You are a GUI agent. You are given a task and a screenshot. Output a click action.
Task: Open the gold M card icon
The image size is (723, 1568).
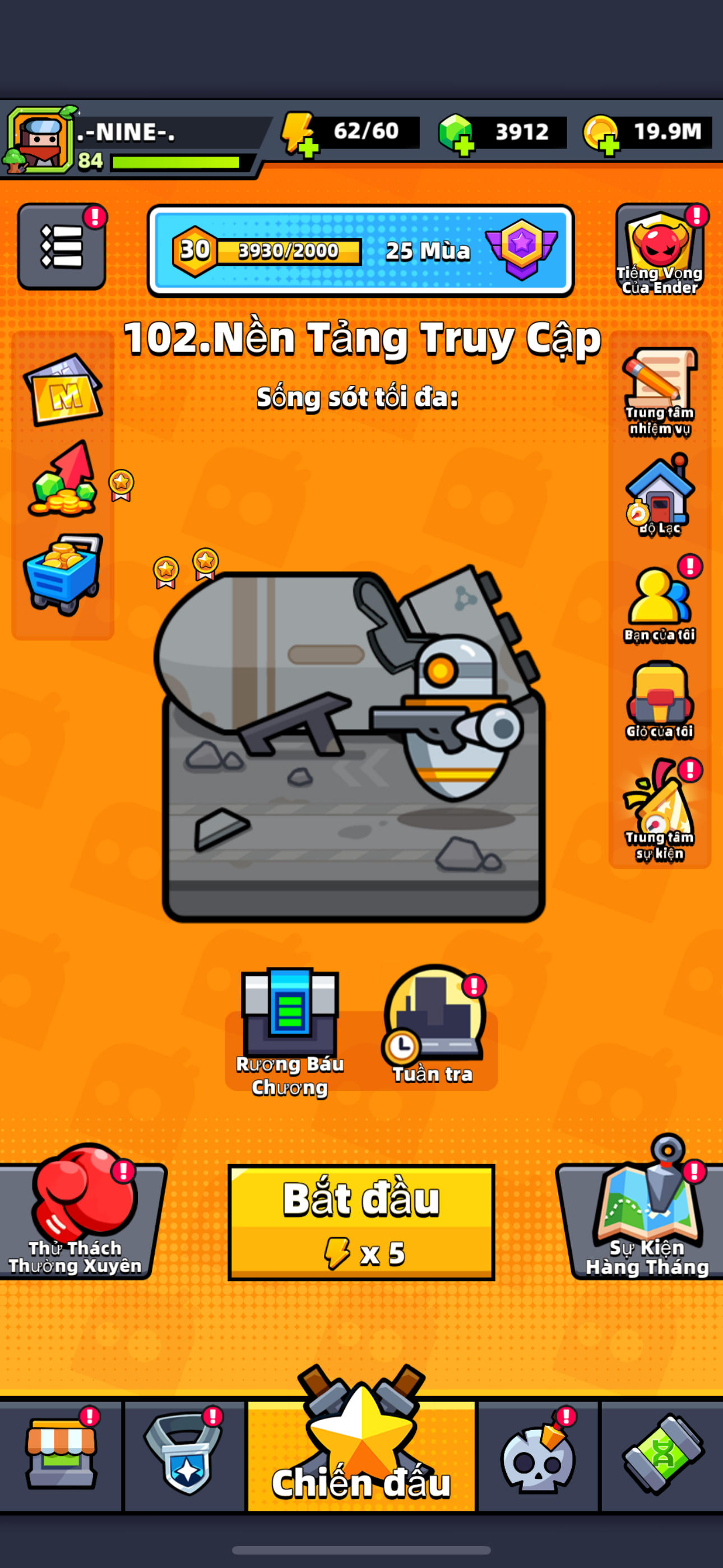(x=63, y=390)
